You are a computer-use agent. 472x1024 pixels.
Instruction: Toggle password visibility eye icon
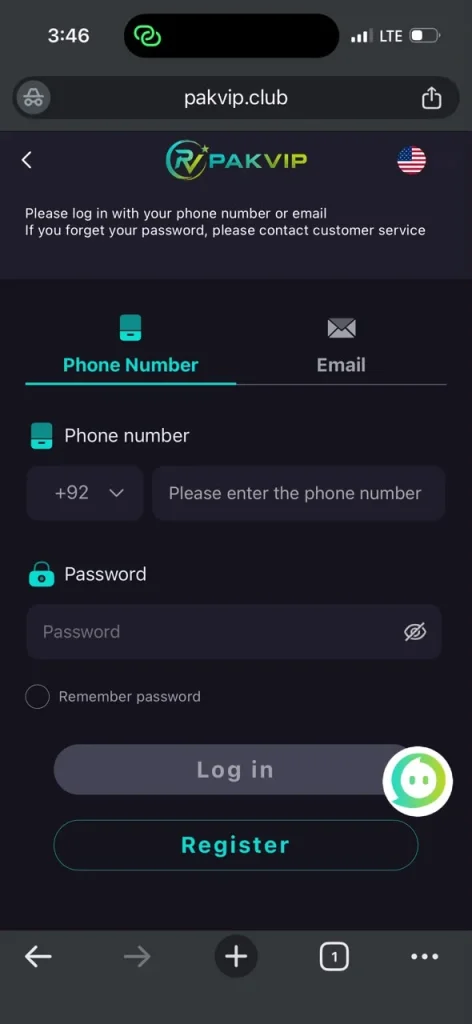click(415, 632)
